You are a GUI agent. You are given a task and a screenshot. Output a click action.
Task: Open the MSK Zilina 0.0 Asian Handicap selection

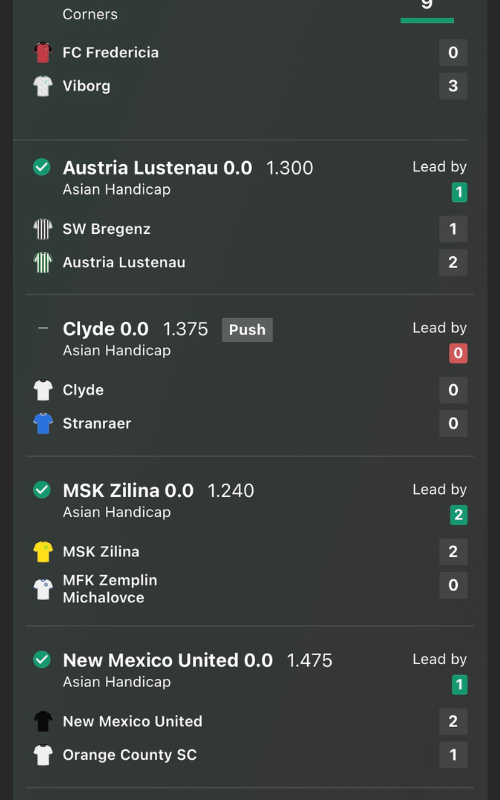click(x=250, y=541)
